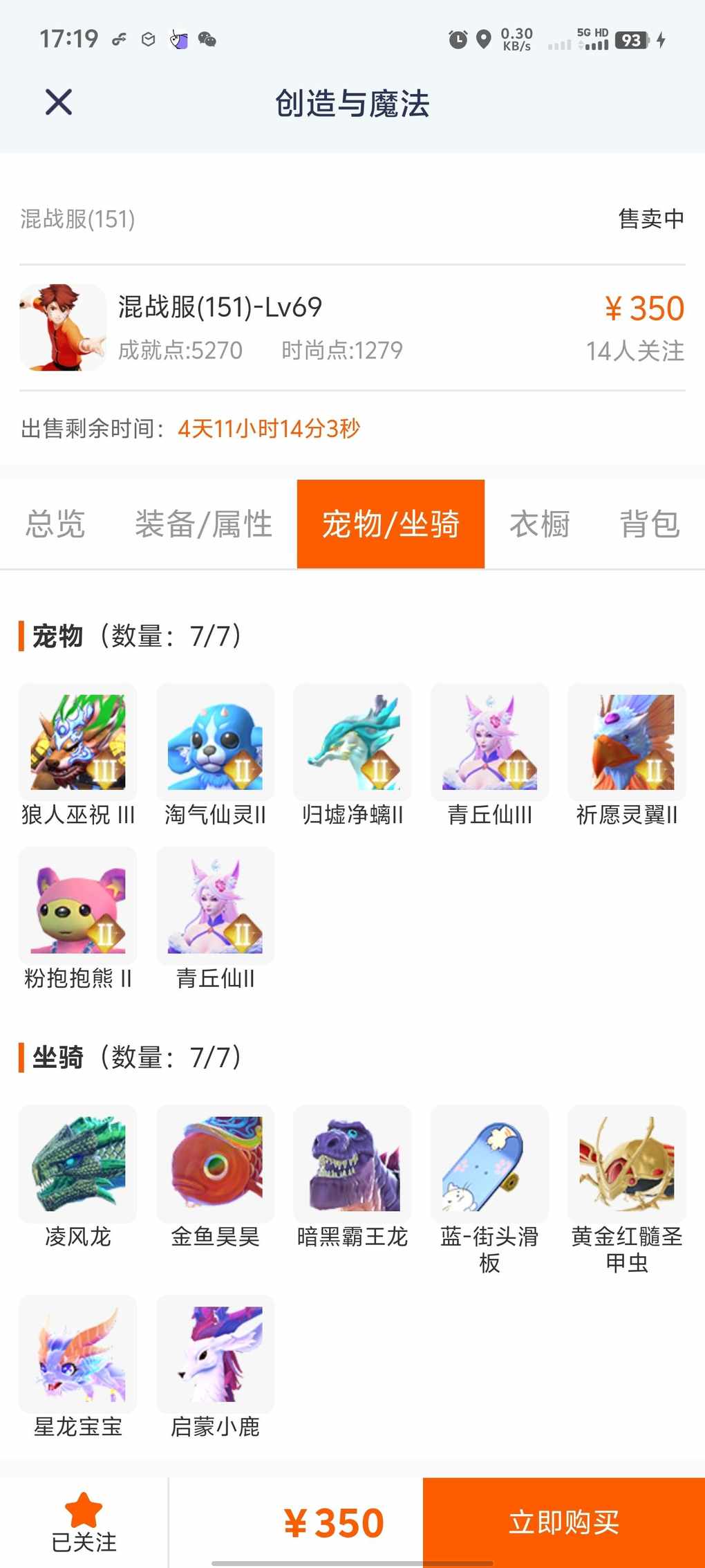
Task: View the 金鱼昊昊 mount
Action: click(216, 1164)
